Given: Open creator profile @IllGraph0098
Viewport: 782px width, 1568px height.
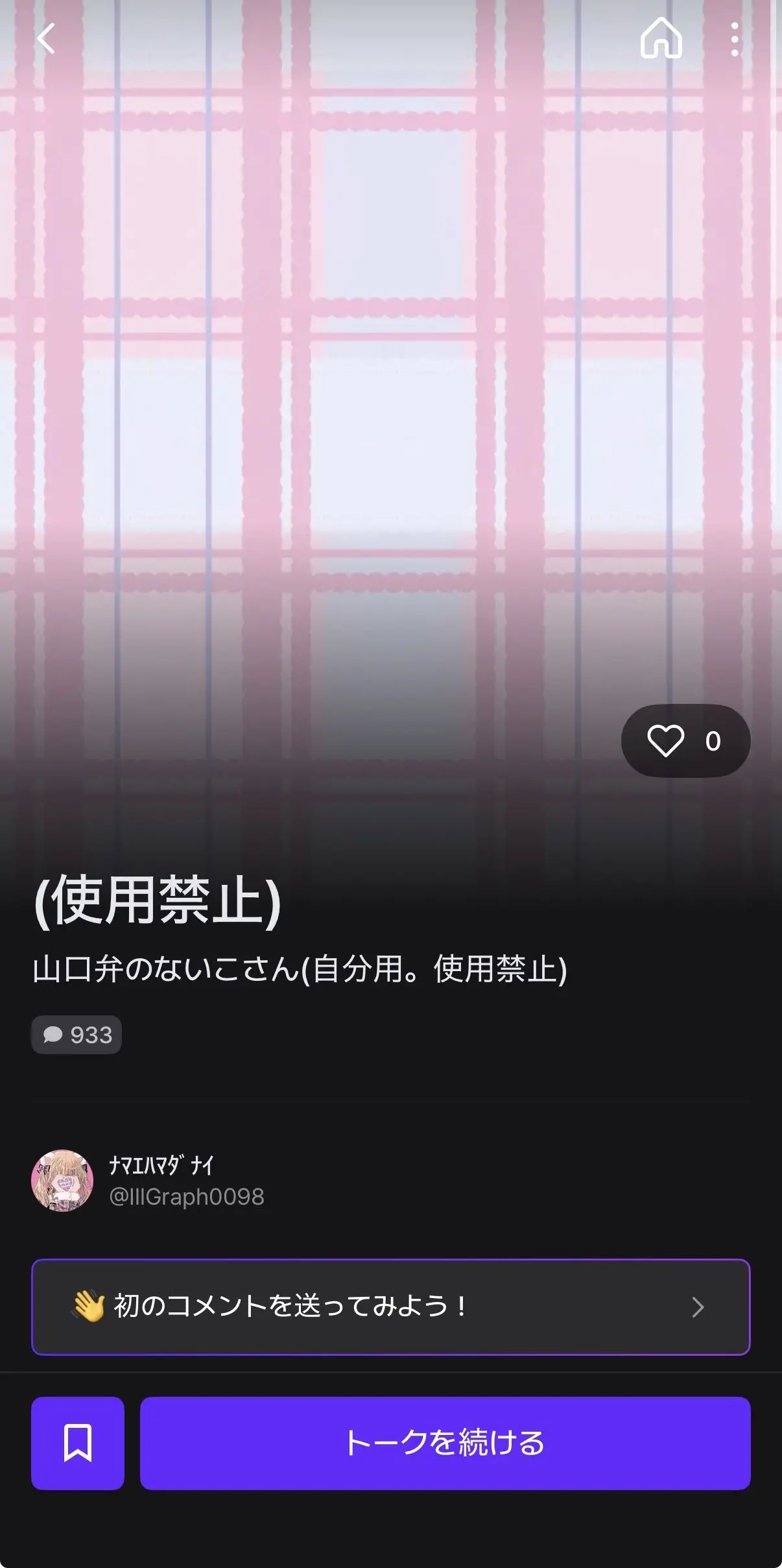Looking at the screenshot, I should 148,1181.
